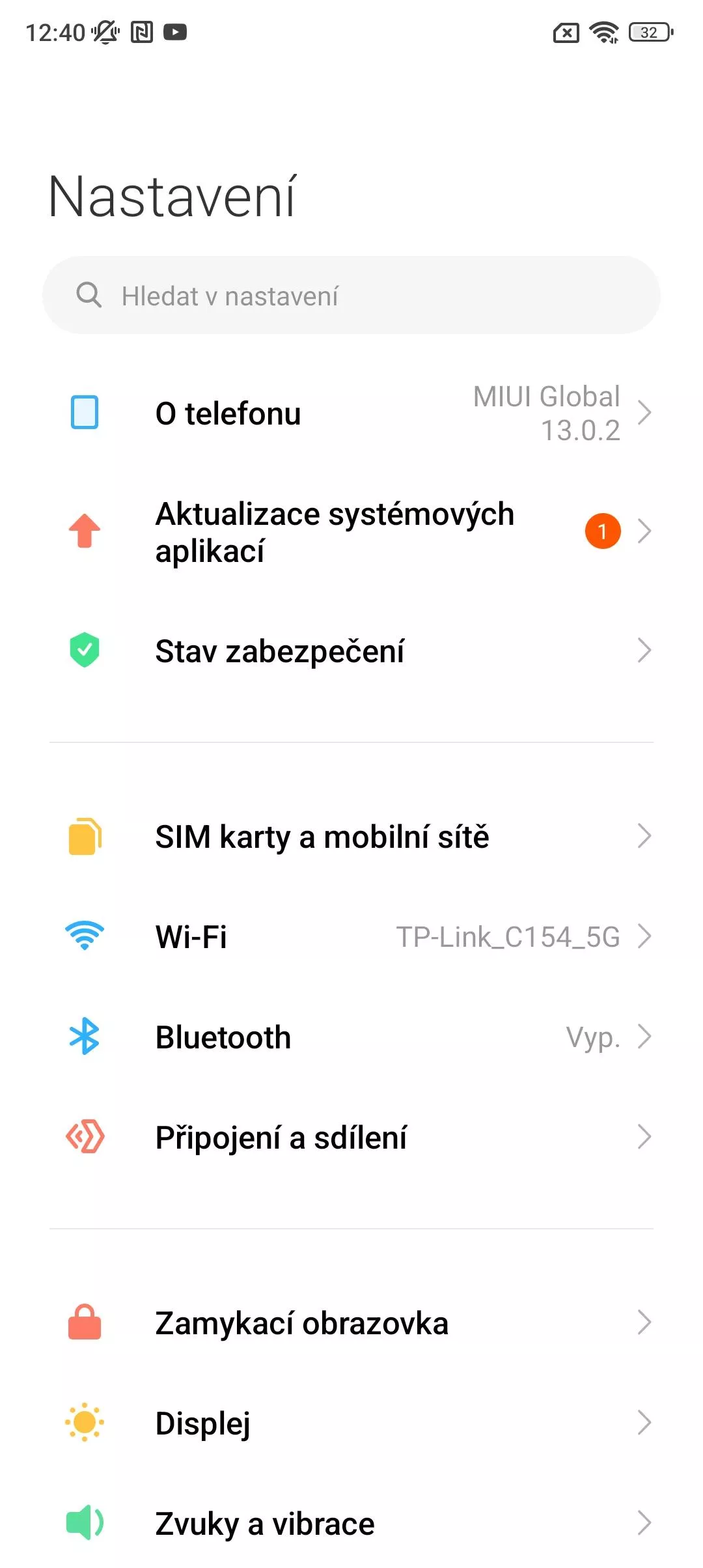703x1568 pixels.
Task: Open Bluetooth settings
Action: (351, 1037)
